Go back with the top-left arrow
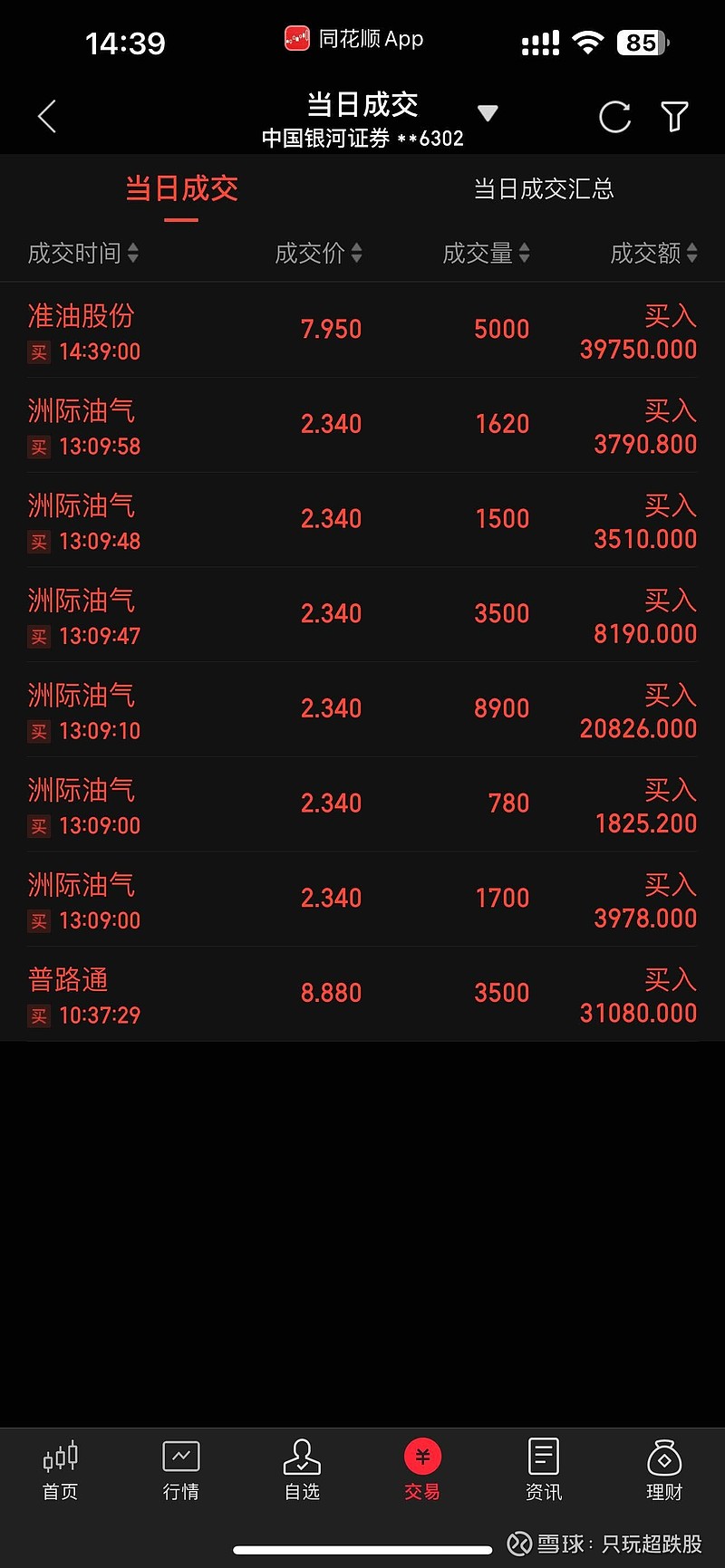This screenshot has height=1568, width=725. (x=47, y=117)
